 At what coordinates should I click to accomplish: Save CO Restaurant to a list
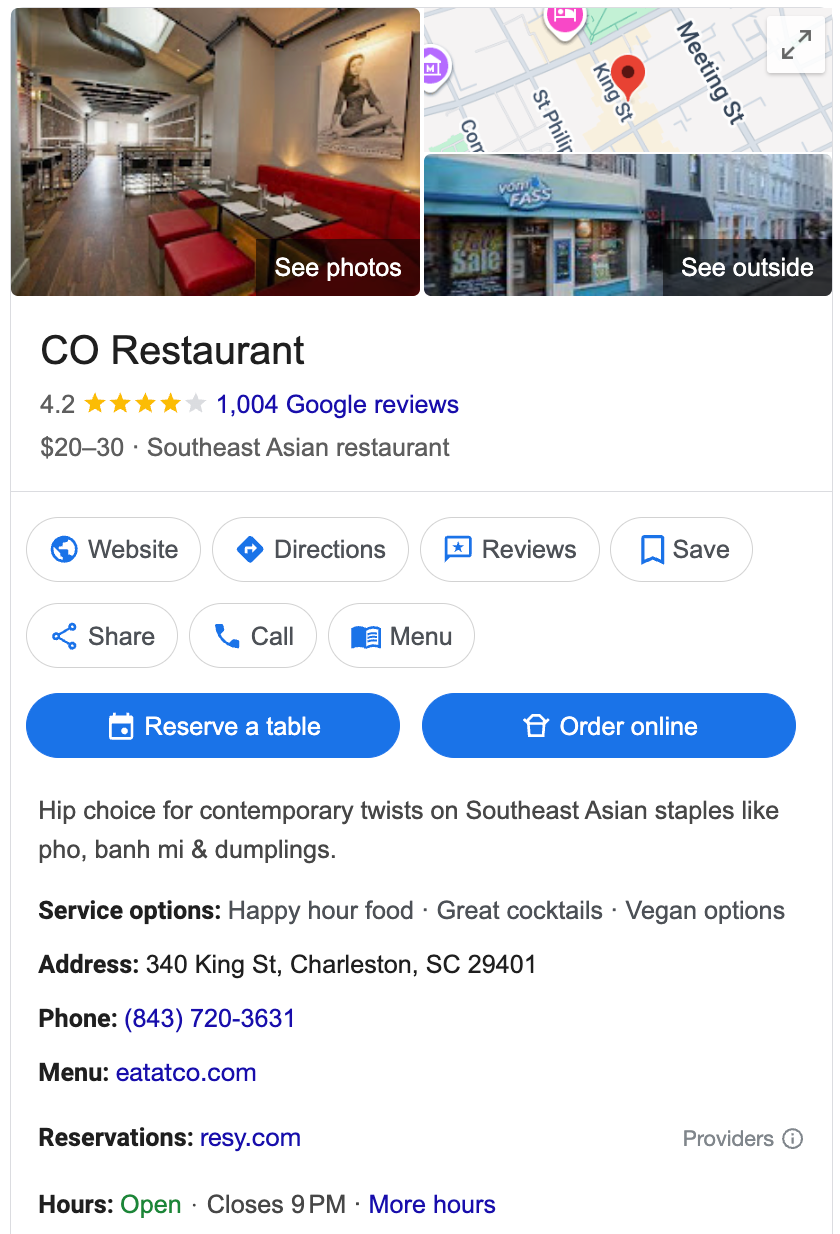pyautogui.click(x=681, y=549)
